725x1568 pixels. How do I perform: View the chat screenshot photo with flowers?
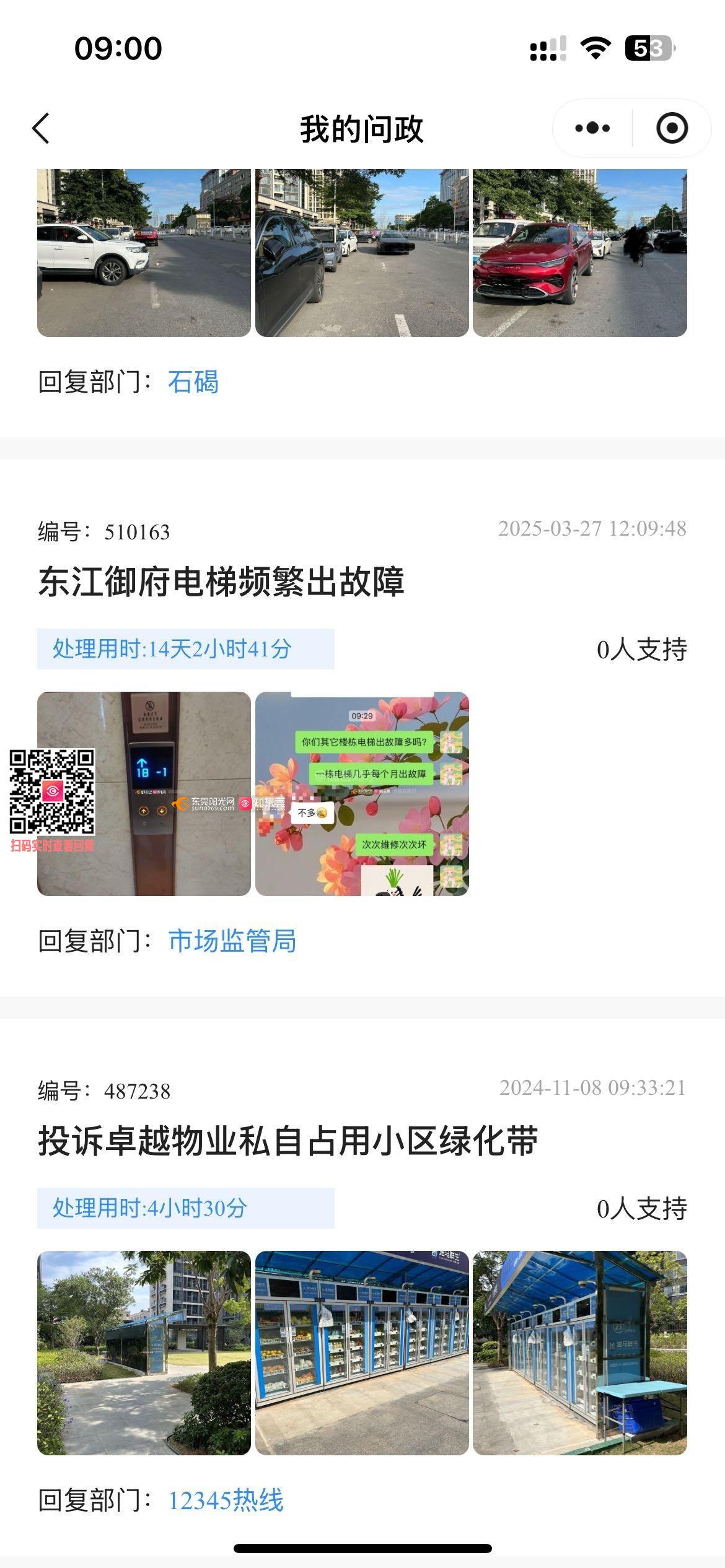coord(362,794)
